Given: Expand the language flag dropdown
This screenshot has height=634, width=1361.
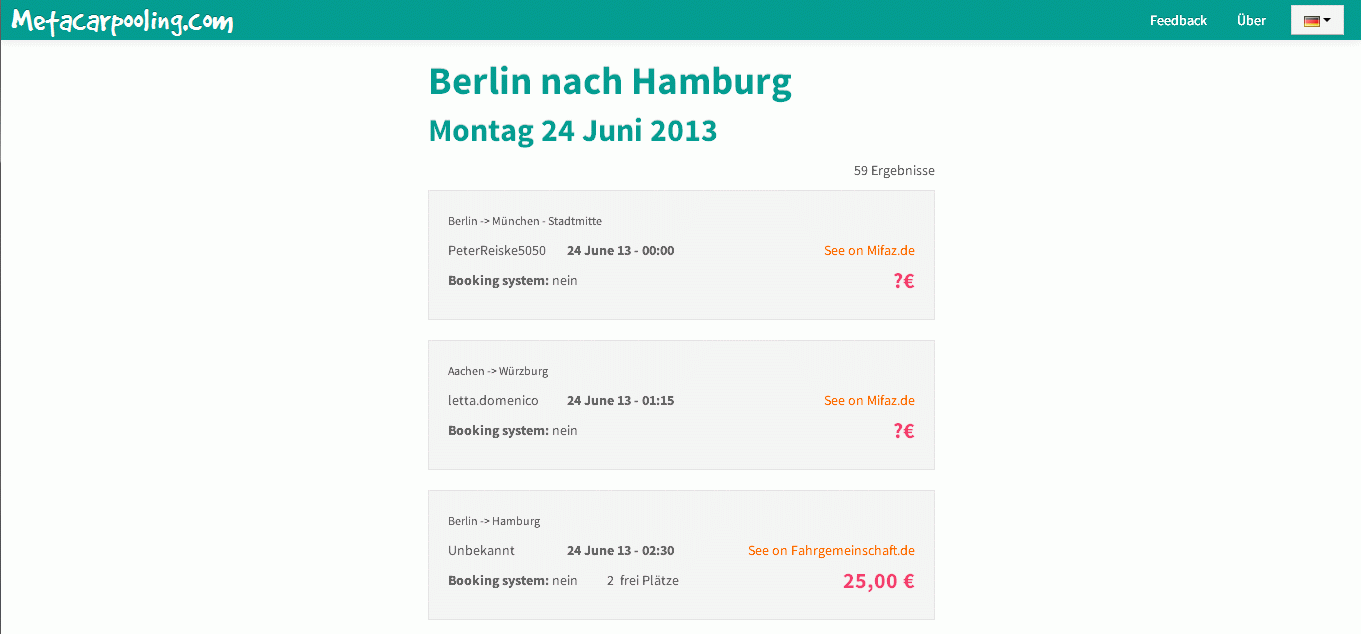Looking at the screenshot, I should (1316, 21).
